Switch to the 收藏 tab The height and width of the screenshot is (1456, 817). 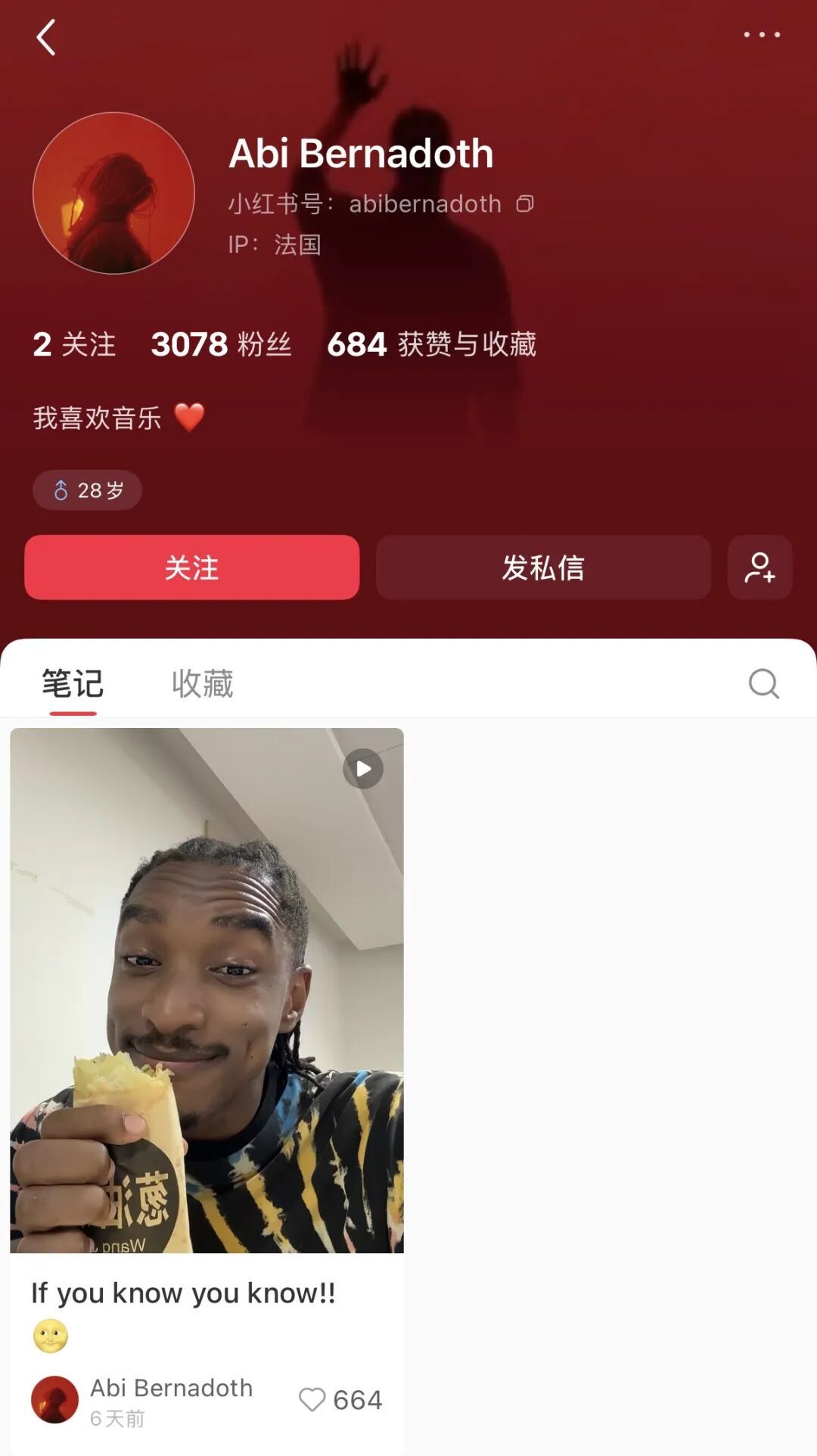[203, 683]
